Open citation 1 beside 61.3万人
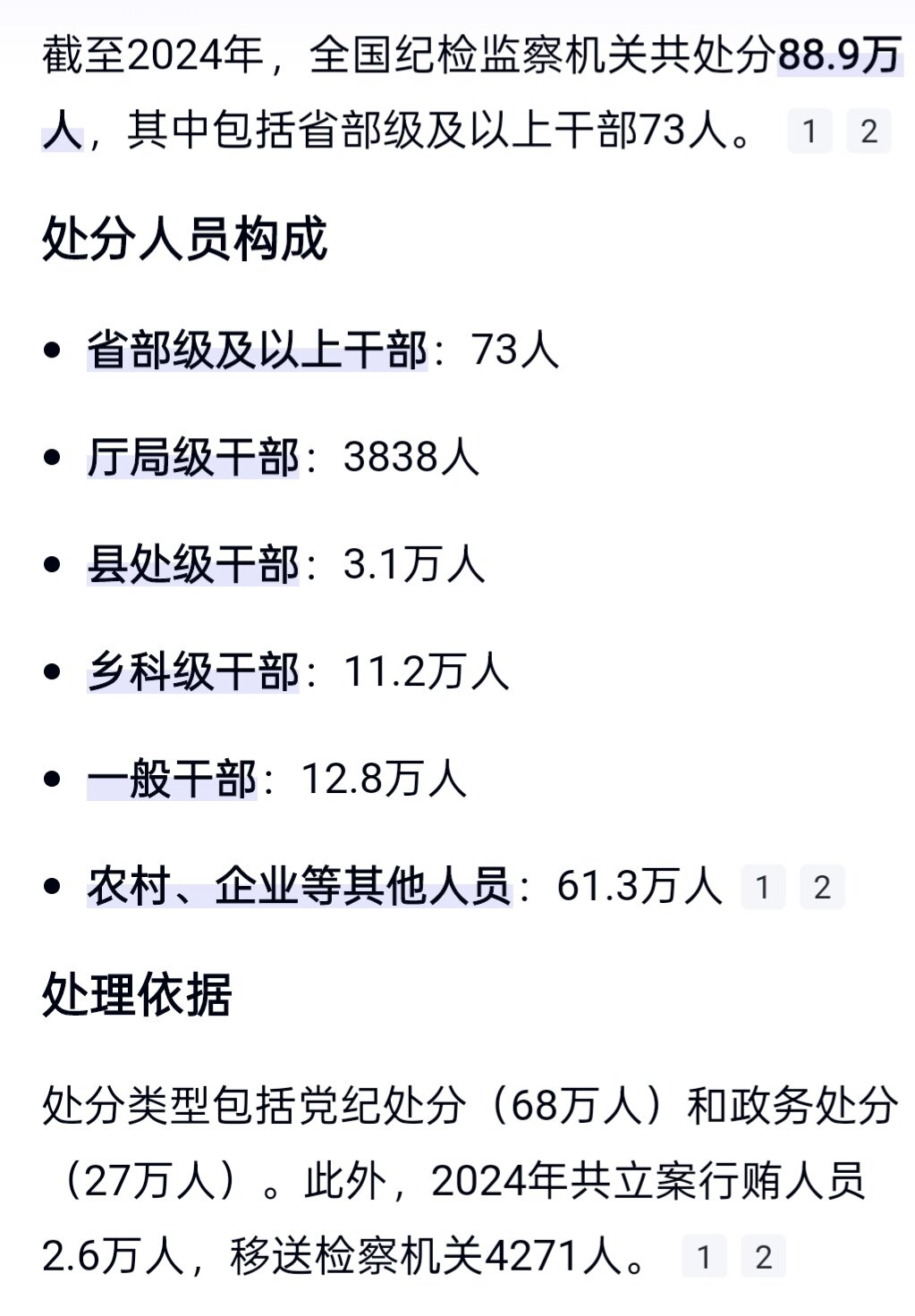This screenshot has height=1316, width=915. [763, 888]
